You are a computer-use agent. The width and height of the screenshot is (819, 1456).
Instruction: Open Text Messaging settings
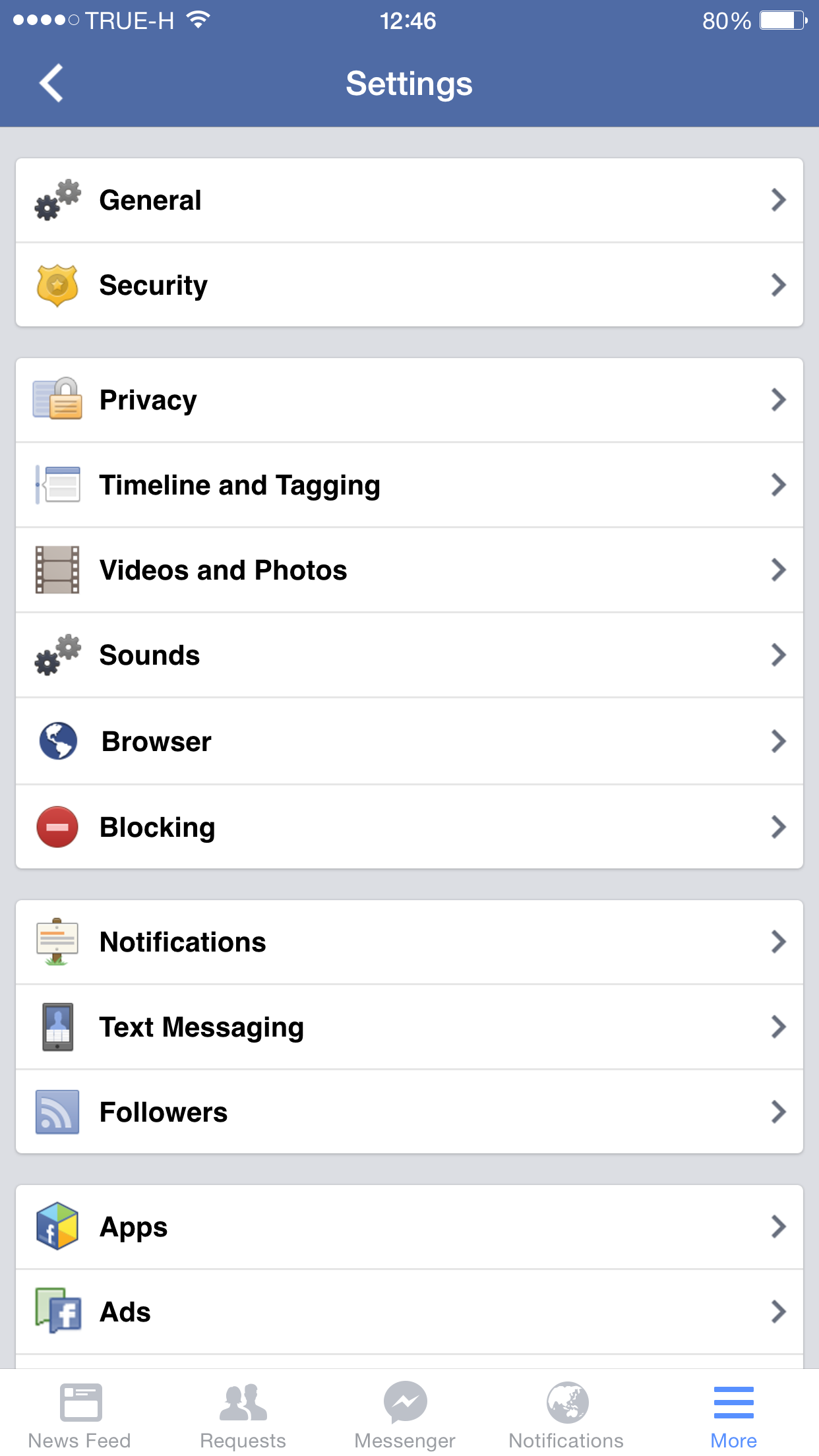(409, 1027)
